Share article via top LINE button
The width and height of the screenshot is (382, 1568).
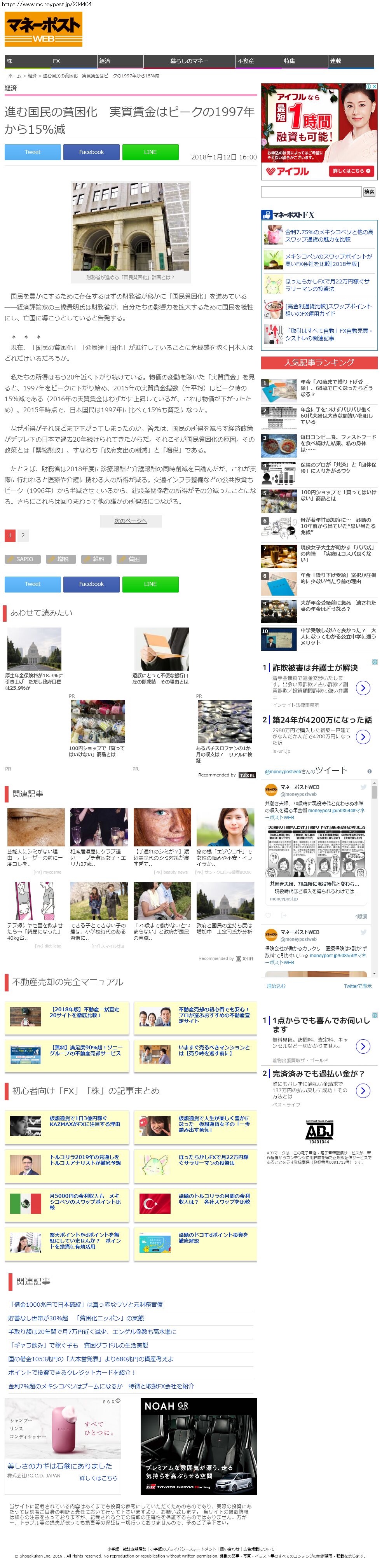[150, 152]
